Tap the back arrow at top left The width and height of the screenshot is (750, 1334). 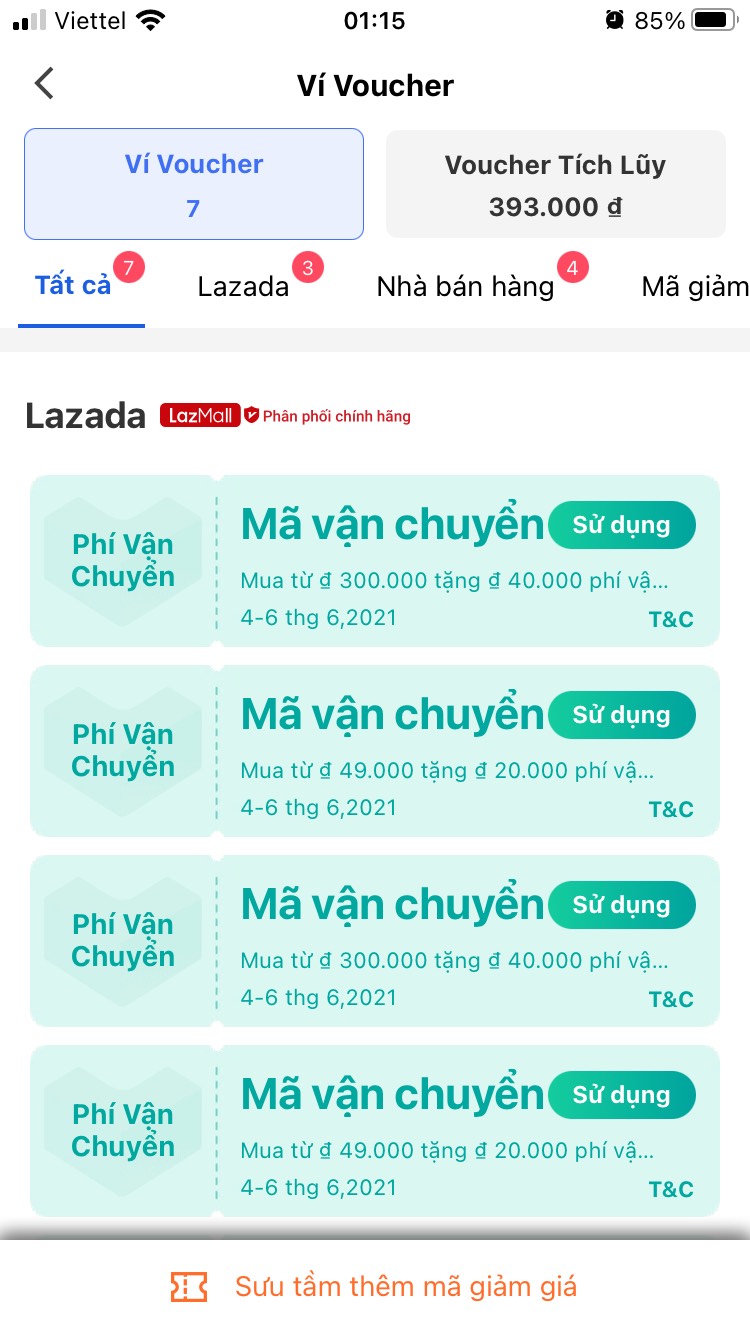click(44, 84)
